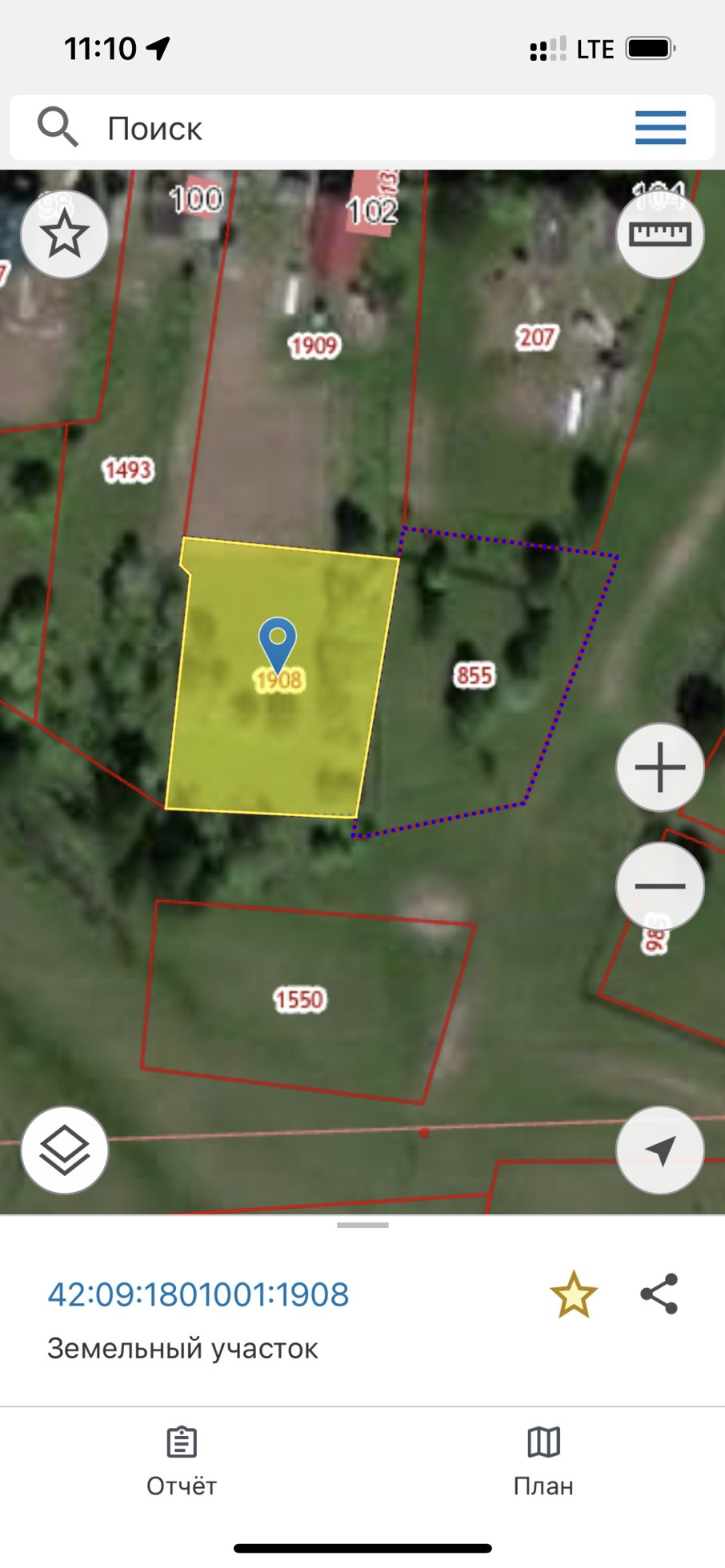Viewport: 725px width, 1568px height.
Task: Select parcel 1909 on the map
Action: (x=314, y=346)
